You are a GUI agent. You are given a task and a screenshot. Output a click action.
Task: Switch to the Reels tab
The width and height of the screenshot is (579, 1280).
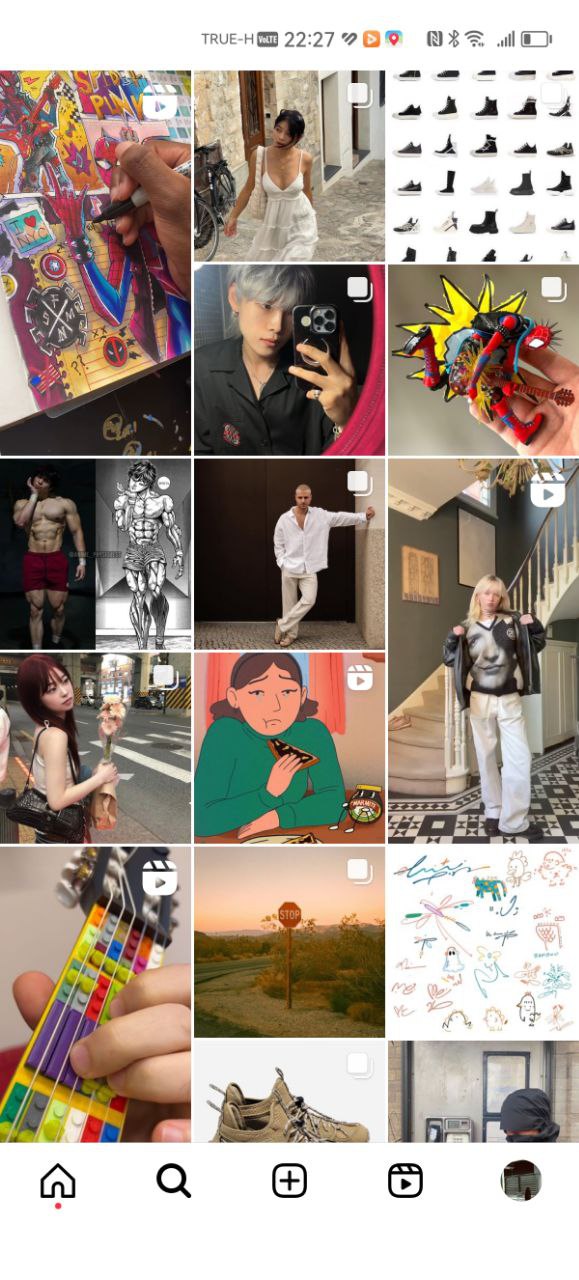tap(405, 1181)
